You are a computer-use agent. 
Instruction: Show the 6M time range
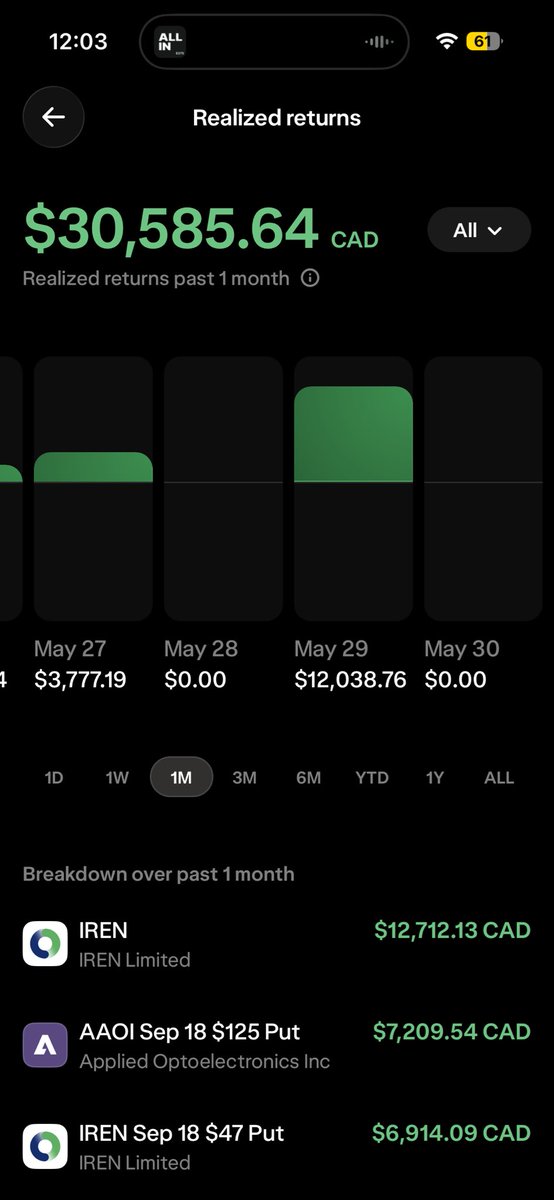(308, 777)
